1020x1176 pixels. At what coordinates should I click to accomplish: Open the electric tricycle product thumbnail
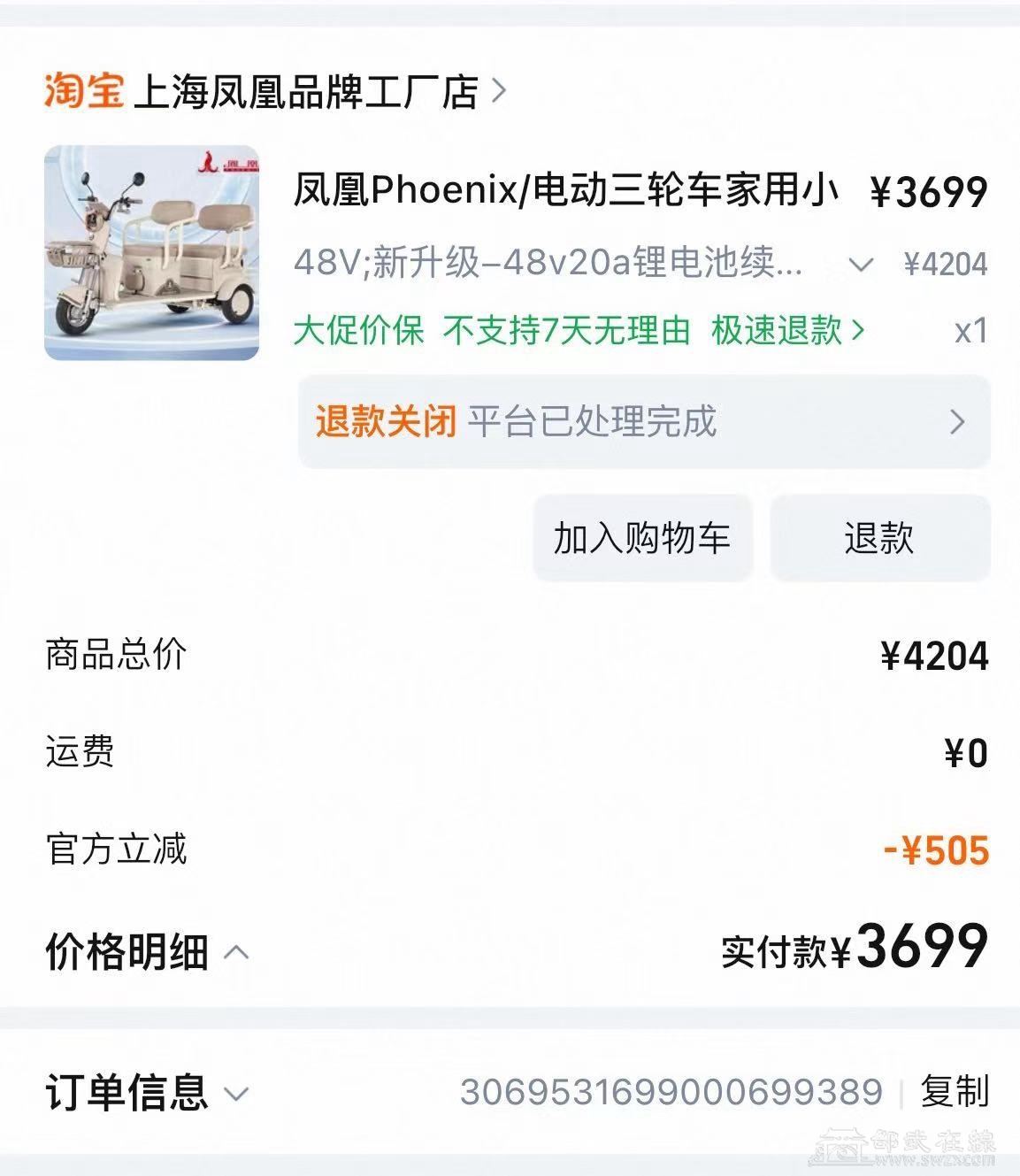pyautogui.click(x=151, y=253)
